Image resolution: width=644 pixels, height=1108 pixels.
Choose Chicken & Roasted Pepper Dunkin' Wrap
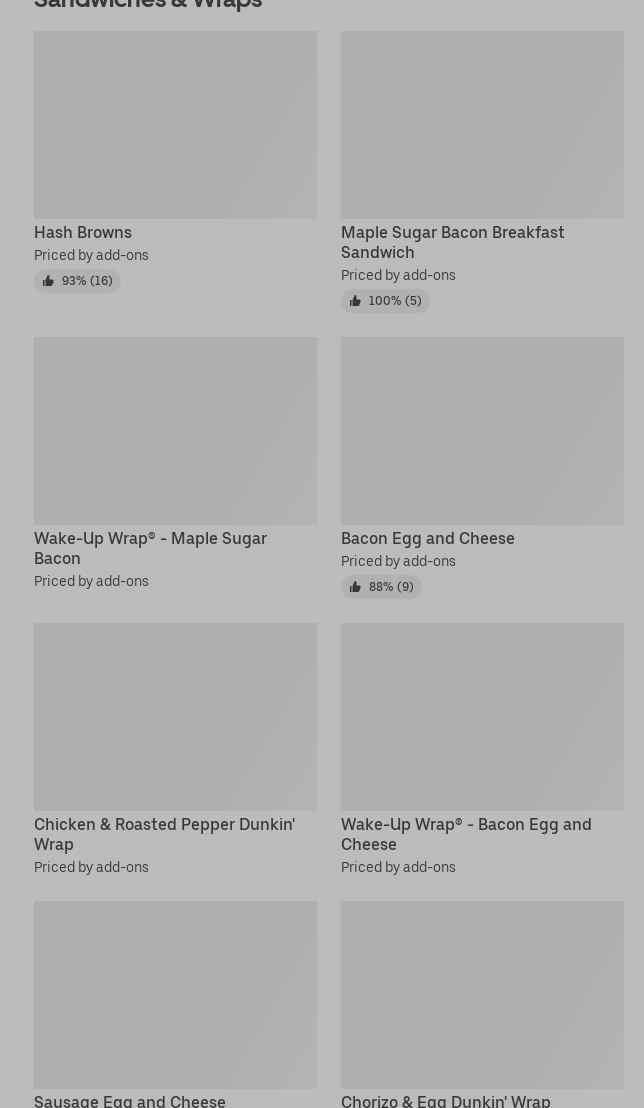click(175, 717)
